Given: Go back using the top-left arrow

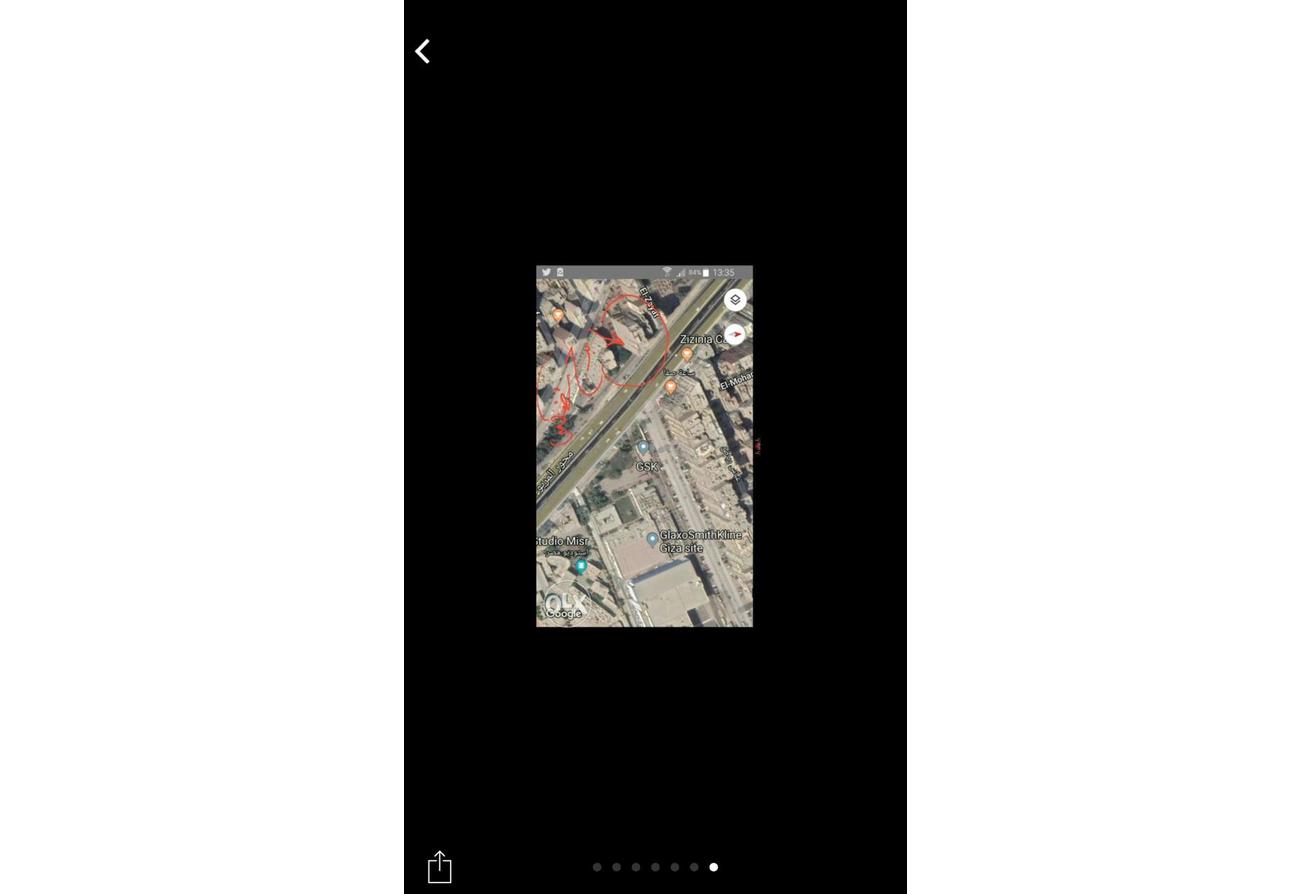Looking at the screenshot, I should click(423, 51).
